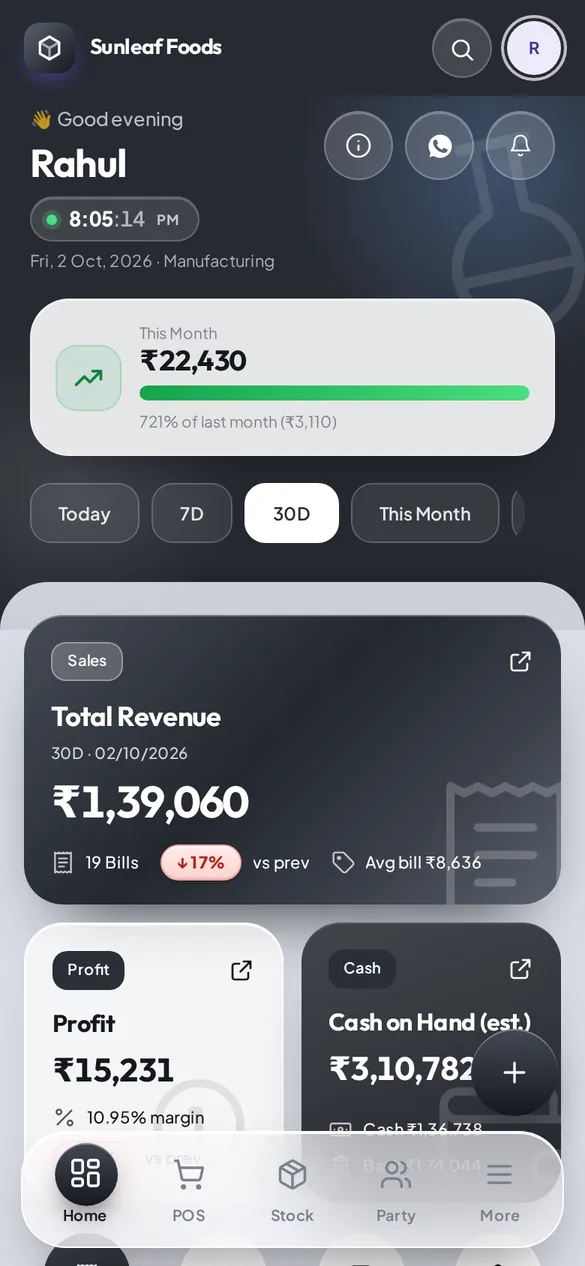
Task: Switch to the 7D period chip
Action: (x=191, y=513)
